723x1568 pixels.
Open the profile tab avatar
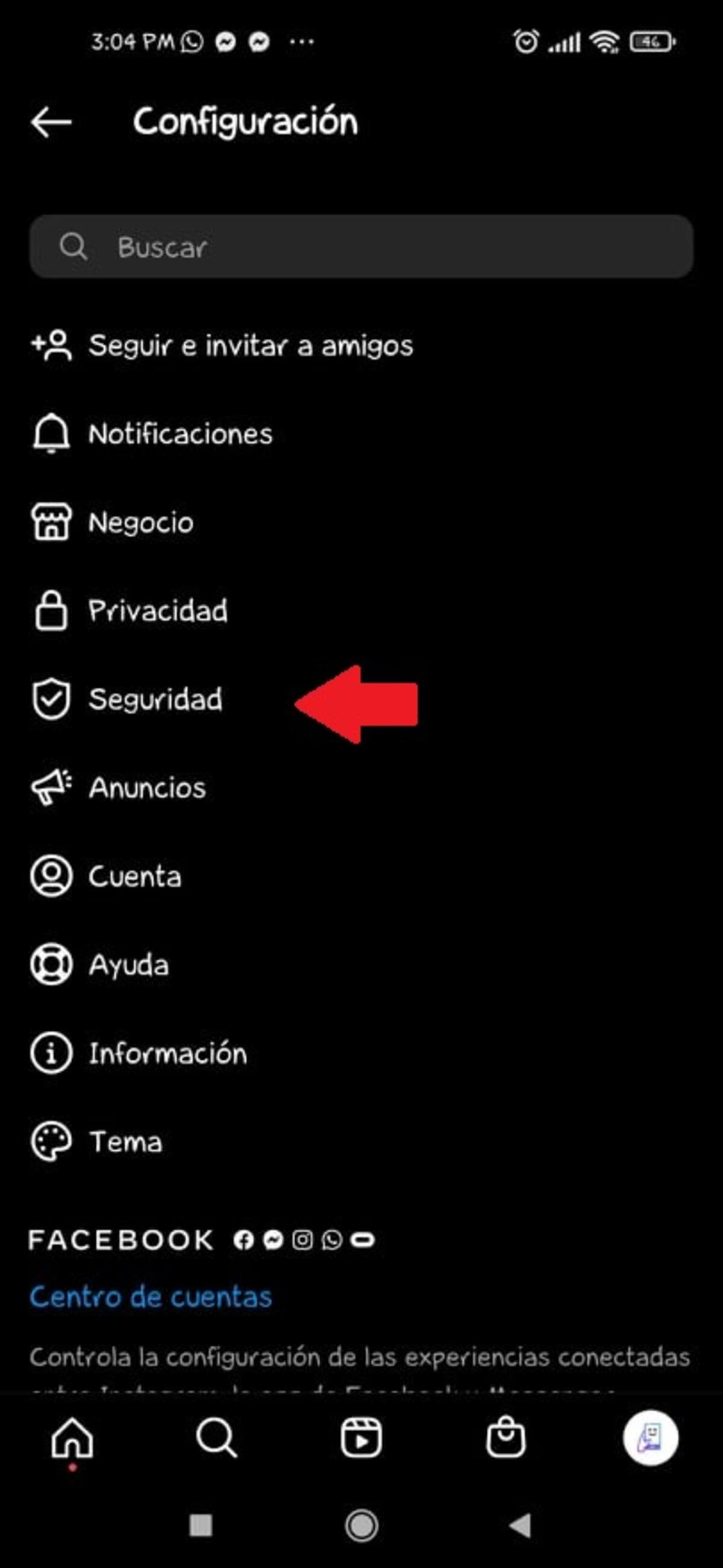(x=651, y=1438)
